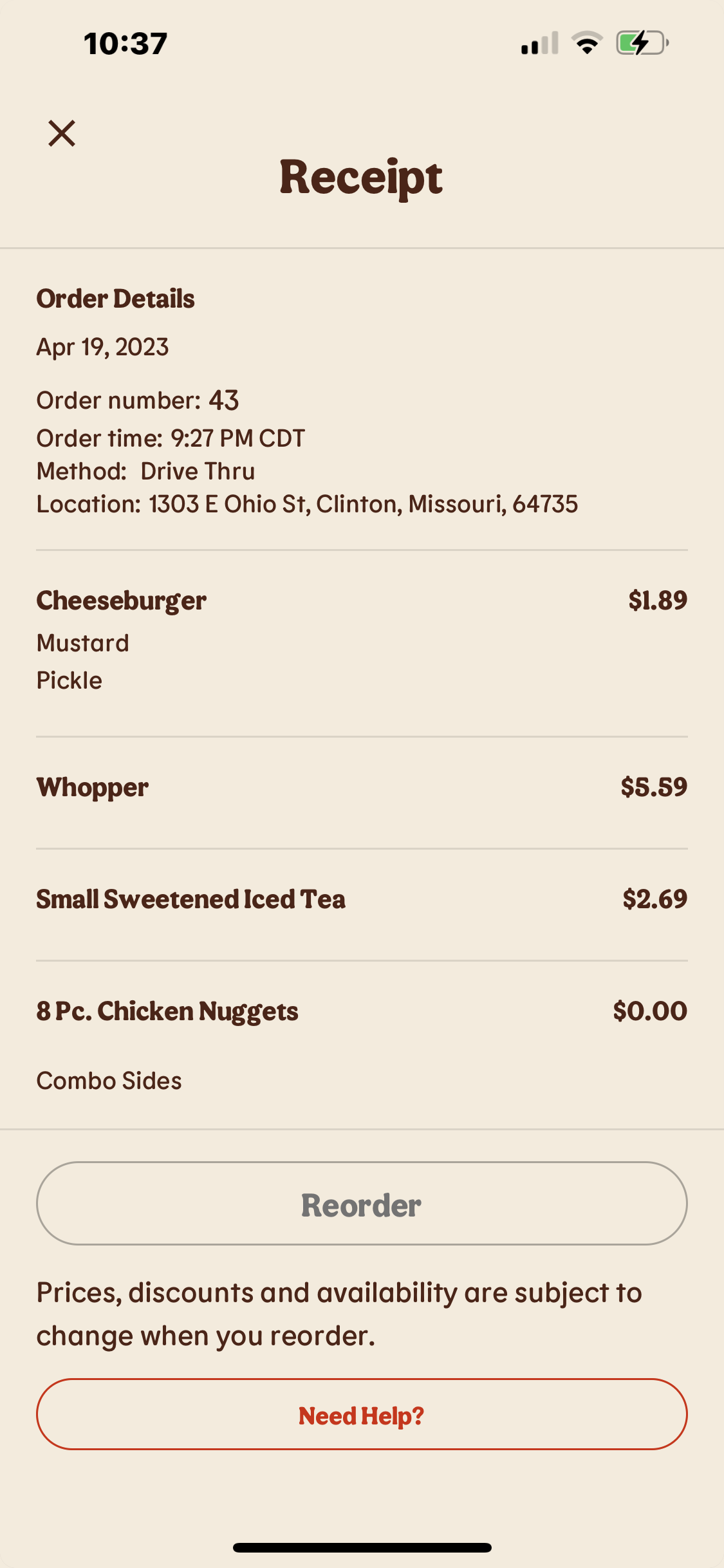
Task: Close the receipt screen
Action: point(62,133)
